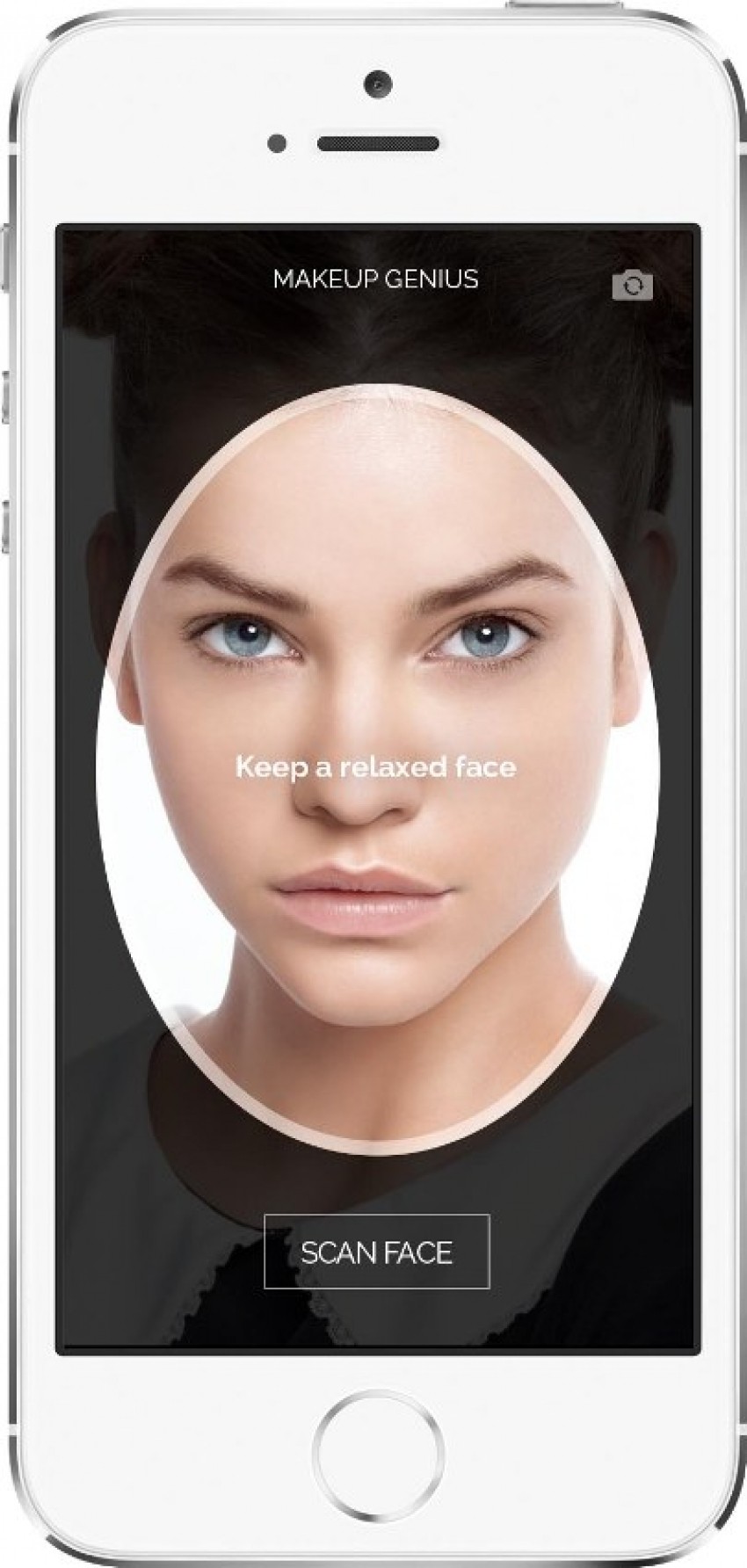The width and height of the screenshot is (747, 1568).
Task: Tap the SCAN FACE button
Action: point(376,1252)
